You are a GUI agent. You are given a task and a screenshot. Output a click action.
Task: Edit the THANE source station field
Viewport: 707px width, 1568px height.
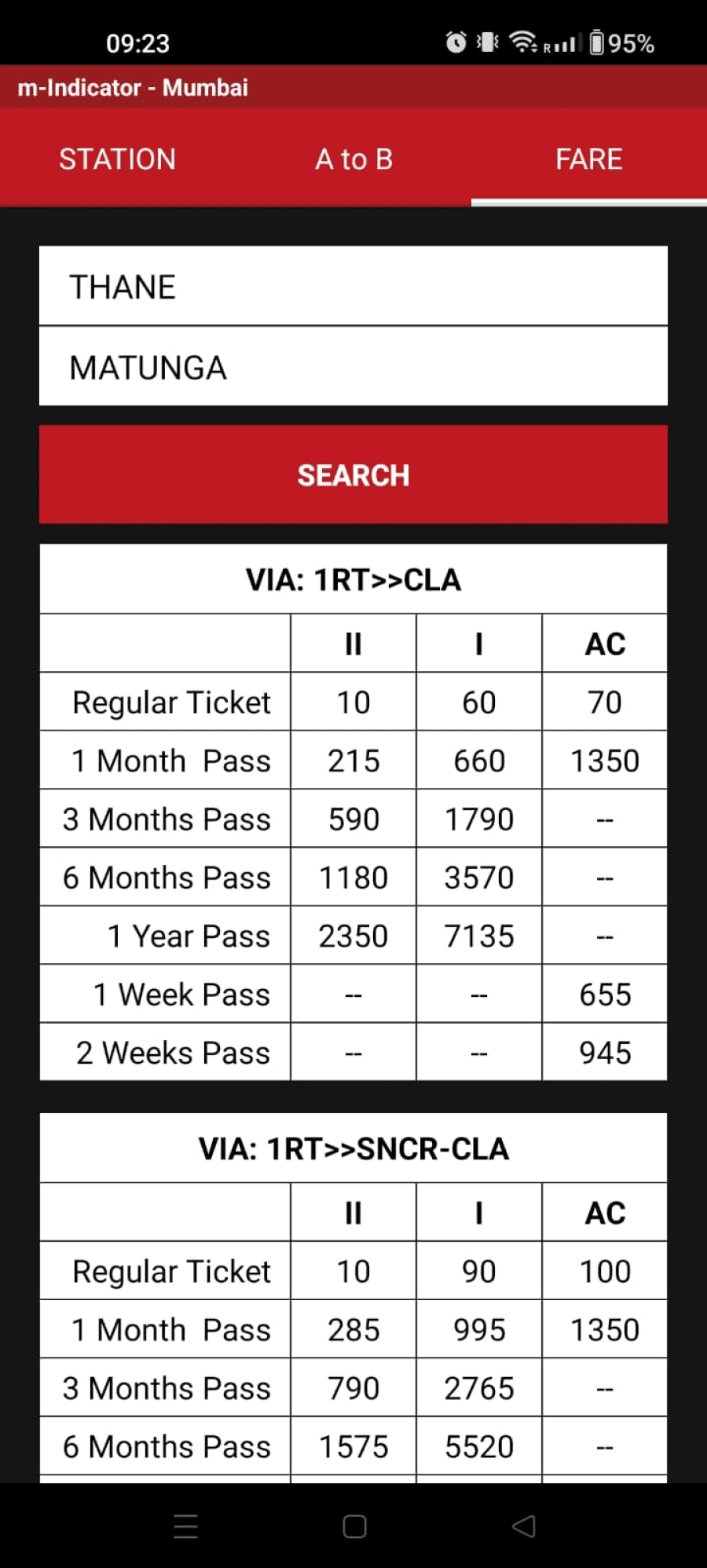tap(353, 286)
